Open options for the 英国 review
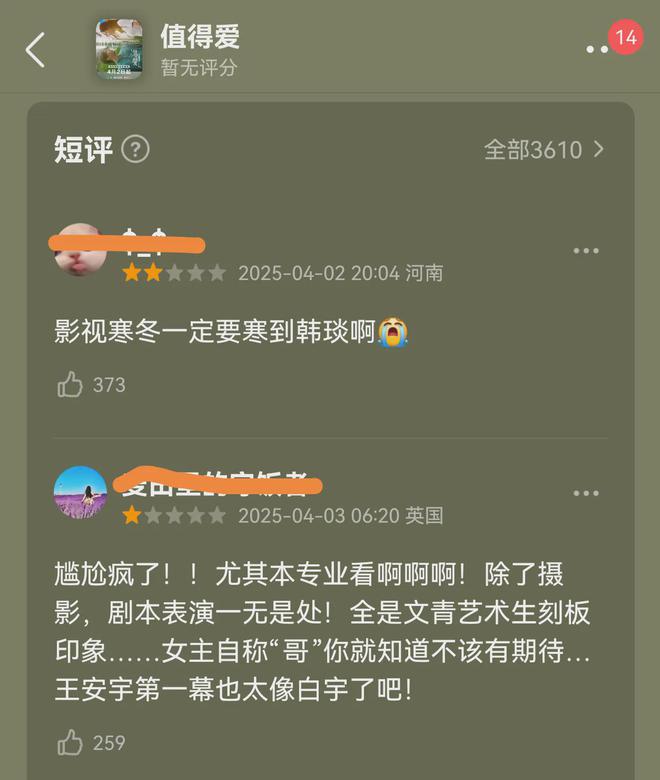660x780 pixels. point(586,493)
